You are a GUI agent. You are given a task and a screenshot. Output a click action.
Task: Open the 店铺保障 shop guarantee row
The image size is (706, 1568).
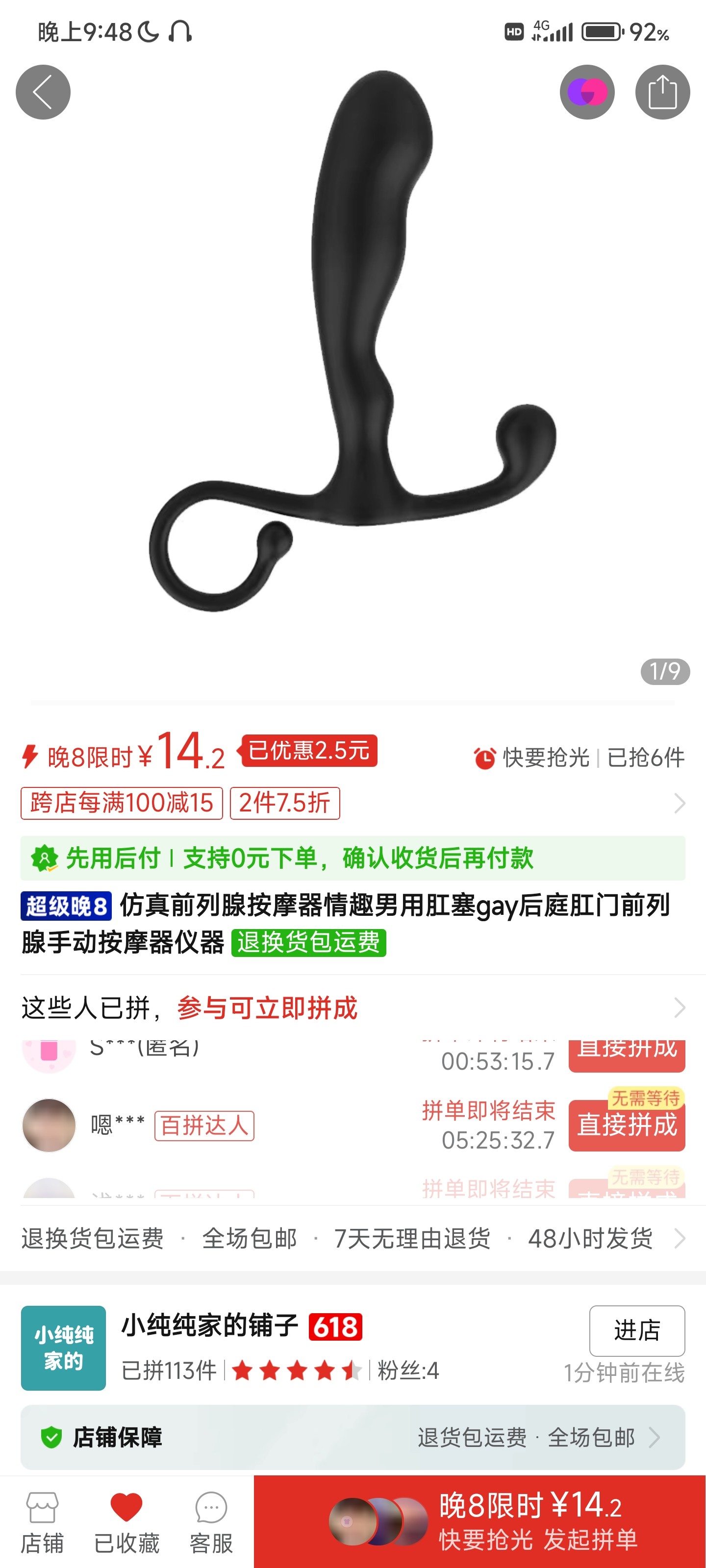pyautogui.click(x=352, y=1437)
